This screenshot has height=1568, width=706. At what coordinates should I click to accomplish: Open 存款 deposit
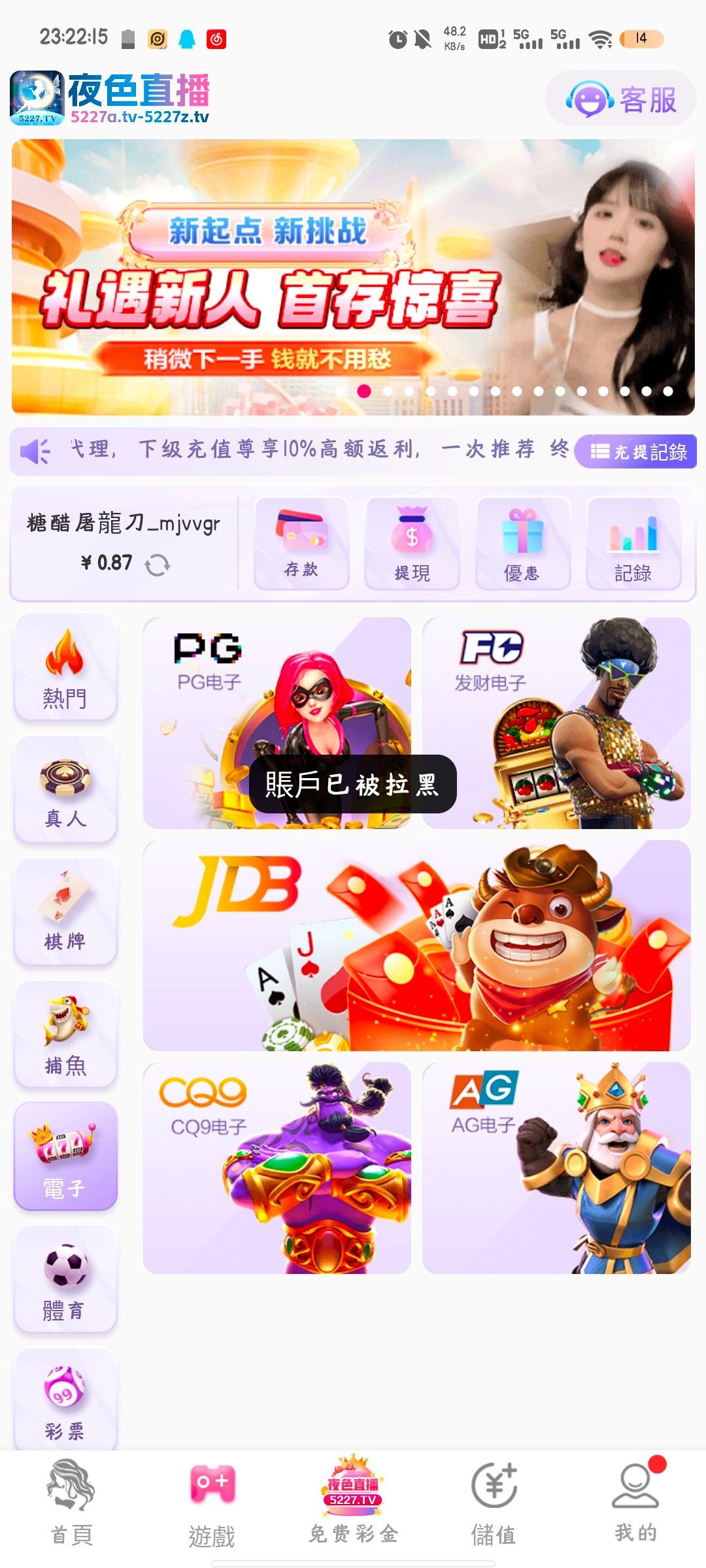[x=301, y=544]
